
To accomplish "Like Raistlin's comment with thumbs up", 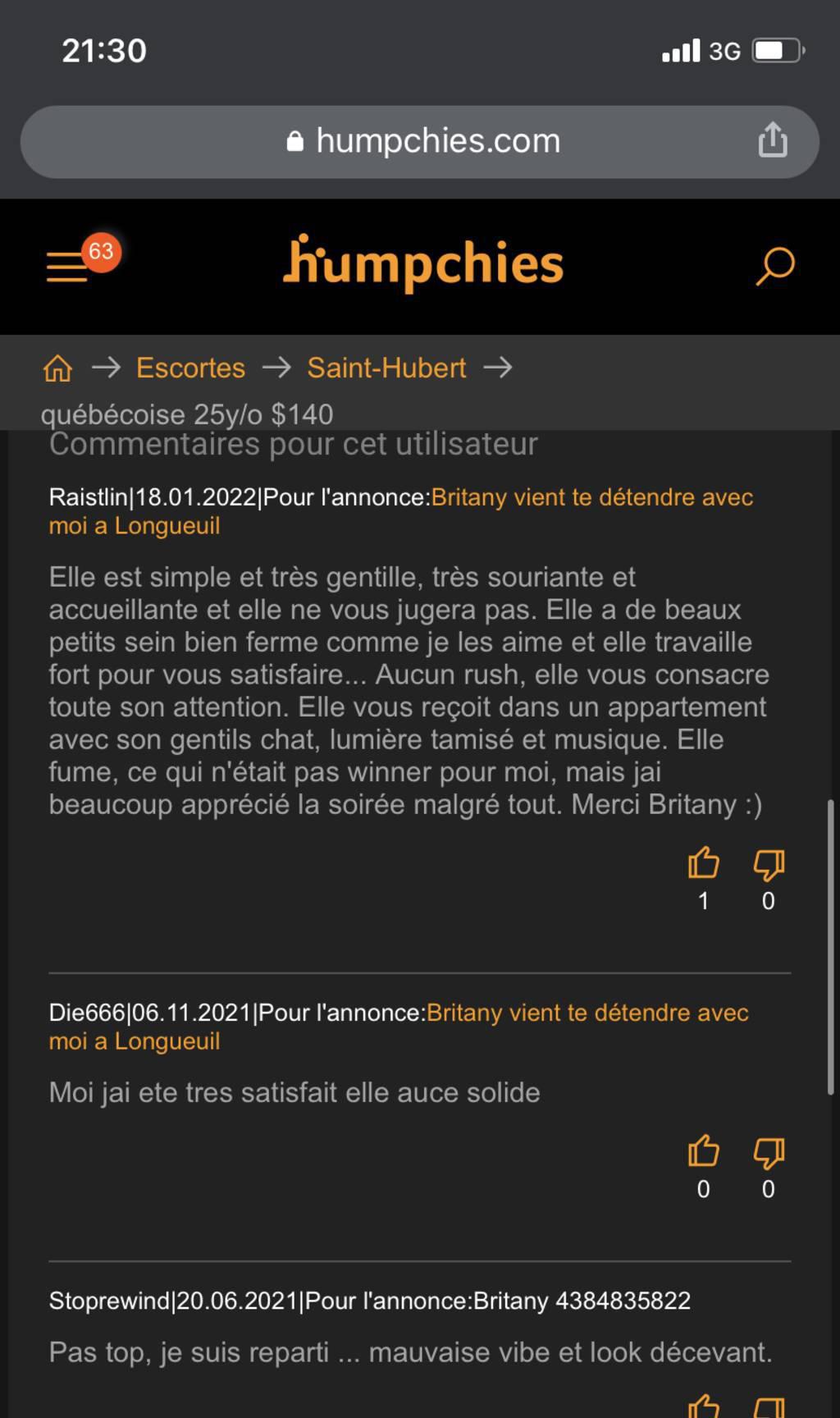I will 703,864.
